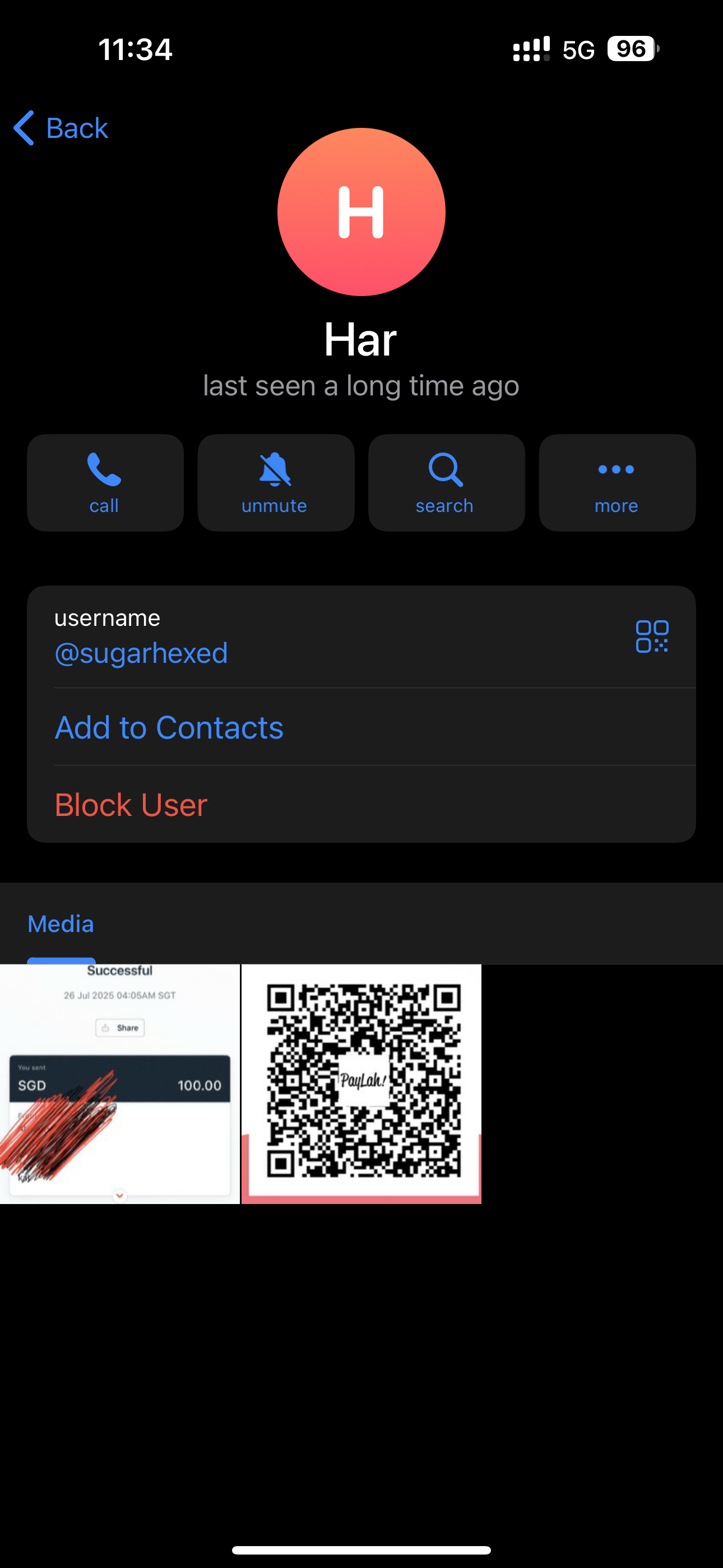Tap the @sugarhexed username link
Image resolution: width=723 pixels, height=1568 pixels.
tap(141, 653)
